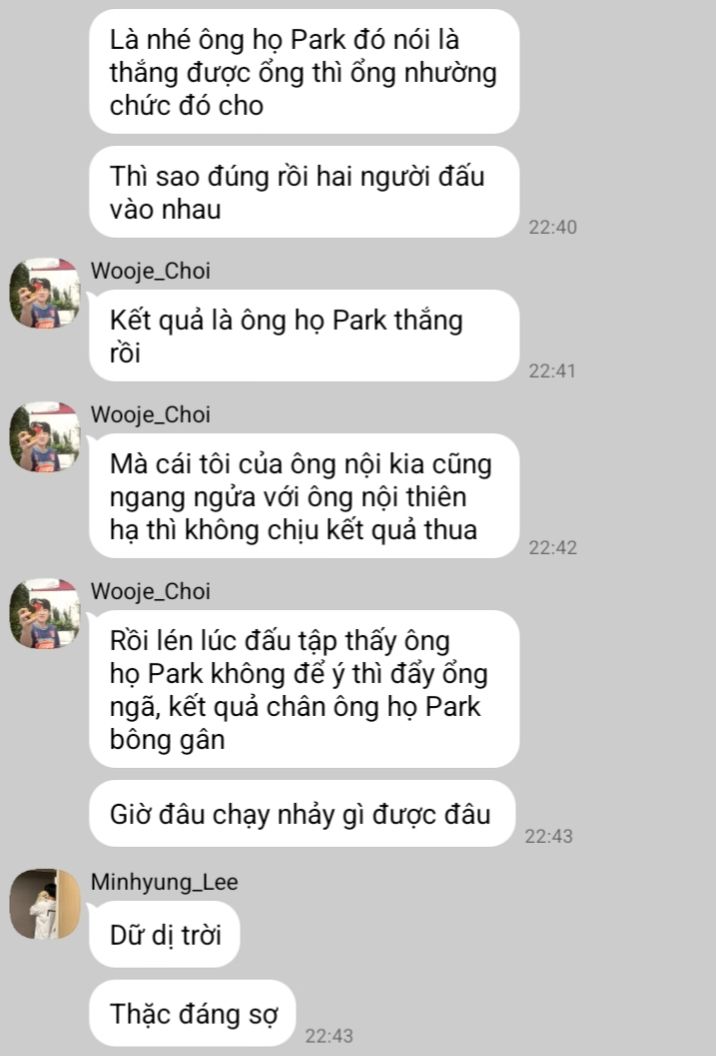Viewport: 716px width, 1056px height.
Task: Tap Wooje_Choi's avatar beside 'Mà cái tôi' message
Action: click(x=44, y=437)
